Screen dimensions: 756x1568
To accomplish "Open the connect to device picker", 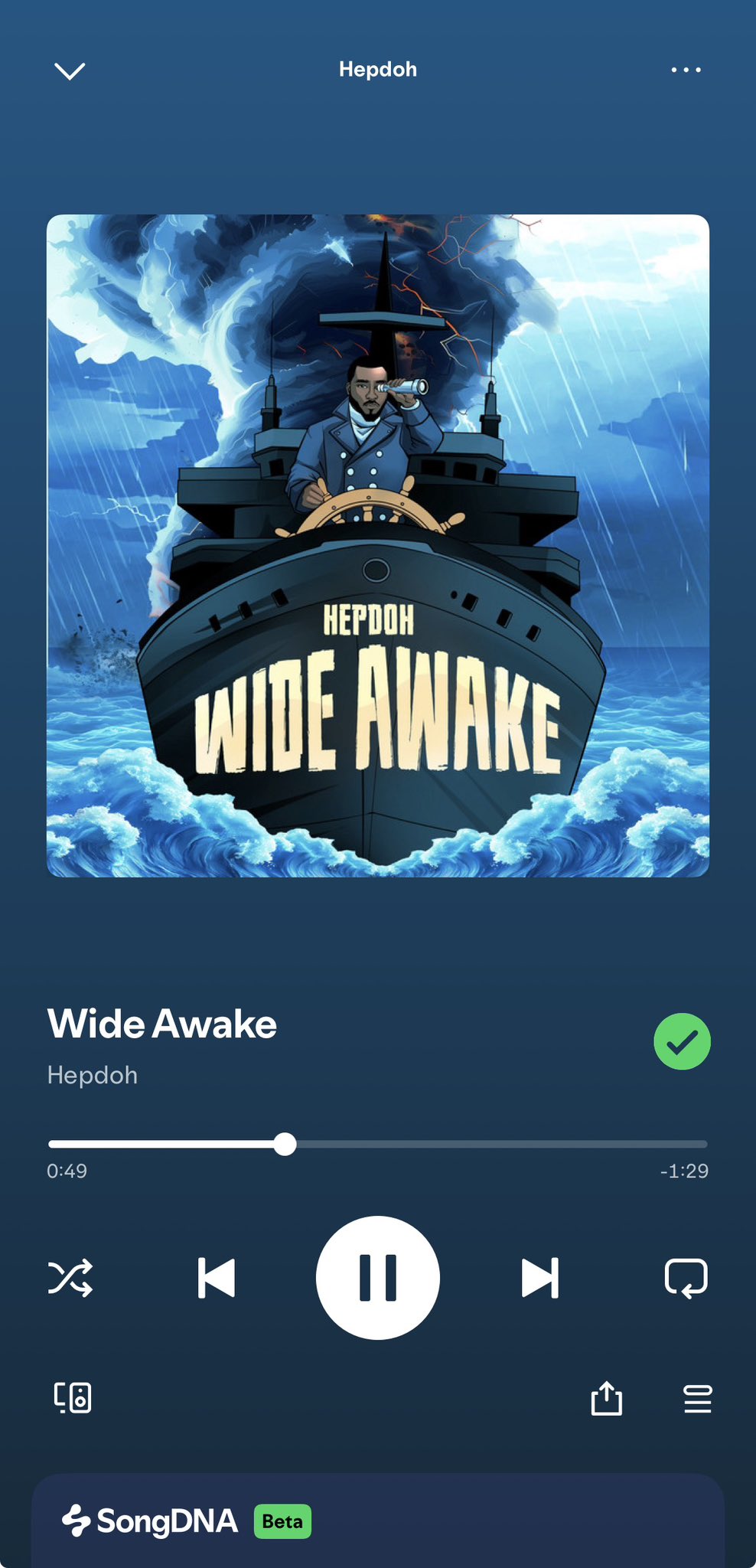I will tap(73, 1398).
